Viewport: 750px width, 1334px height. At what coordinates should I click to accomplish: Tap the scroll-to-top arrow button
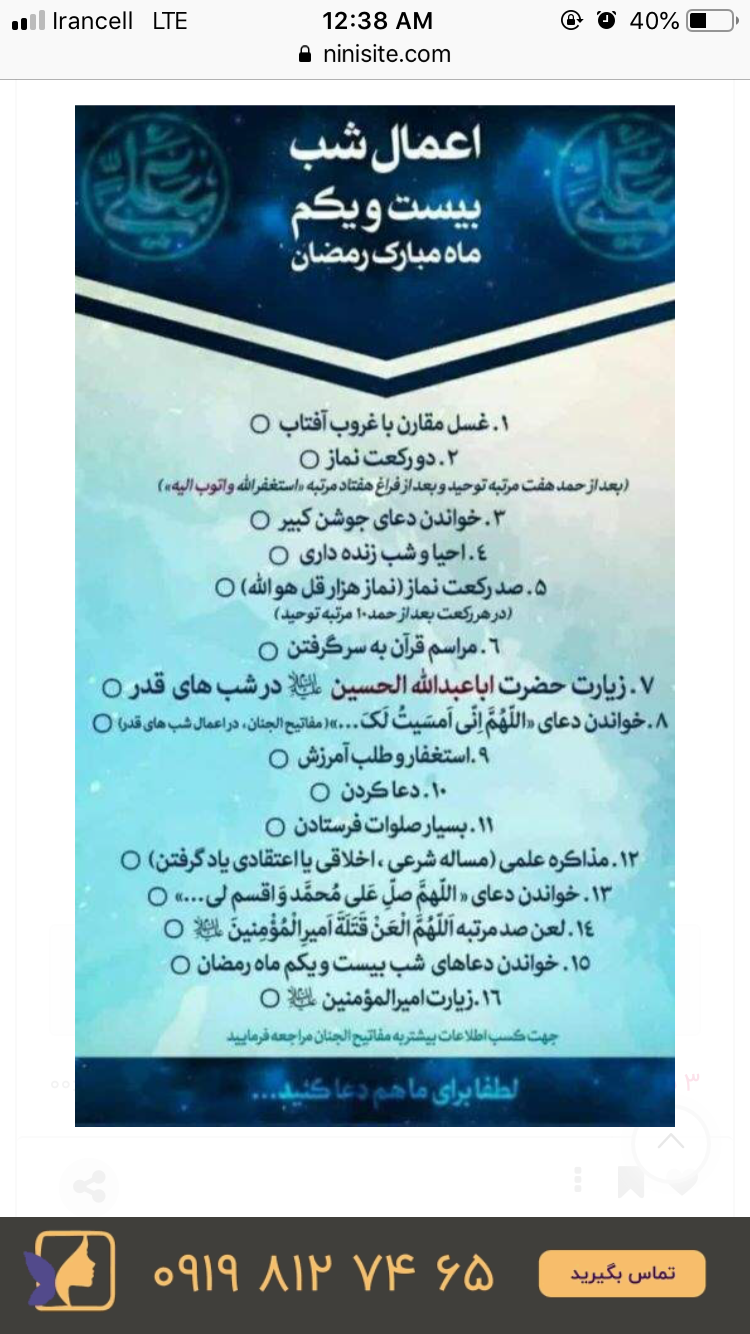click(671, 1142)
